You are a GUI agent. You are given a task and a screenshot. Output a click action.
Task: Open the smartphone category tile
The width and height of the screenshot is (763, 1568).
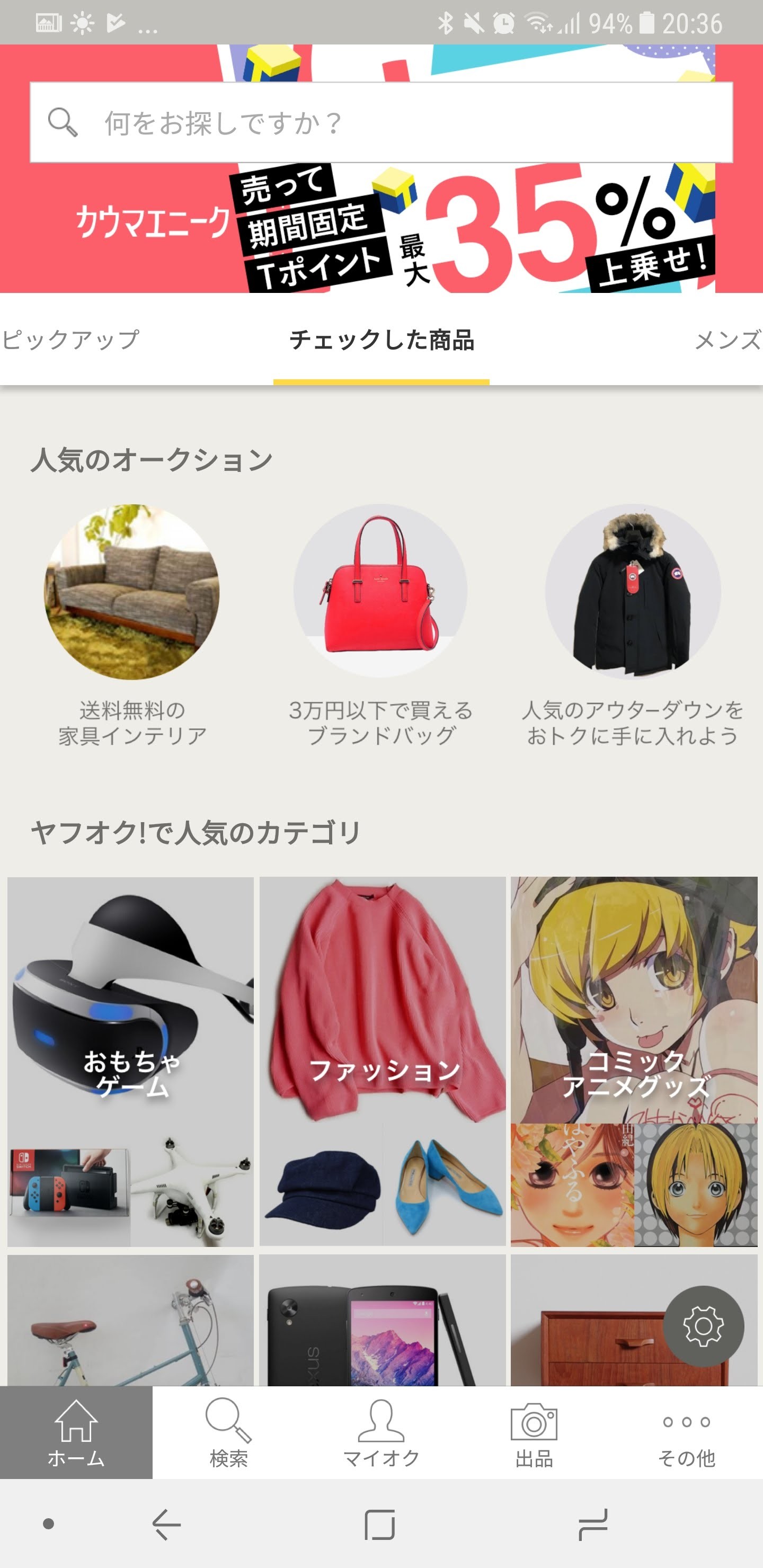tap(383, 1321)
